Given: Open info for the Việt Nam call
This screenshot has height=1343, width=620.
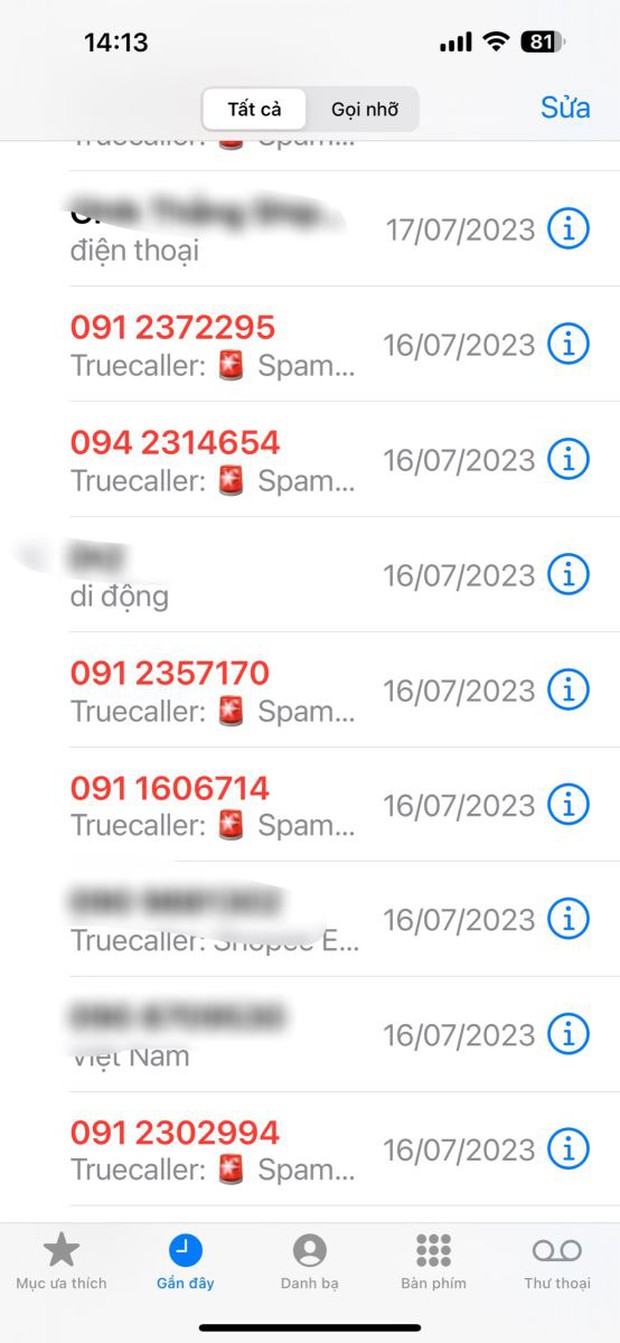Looking at the screenshot, I should [x=569, y=1033].
